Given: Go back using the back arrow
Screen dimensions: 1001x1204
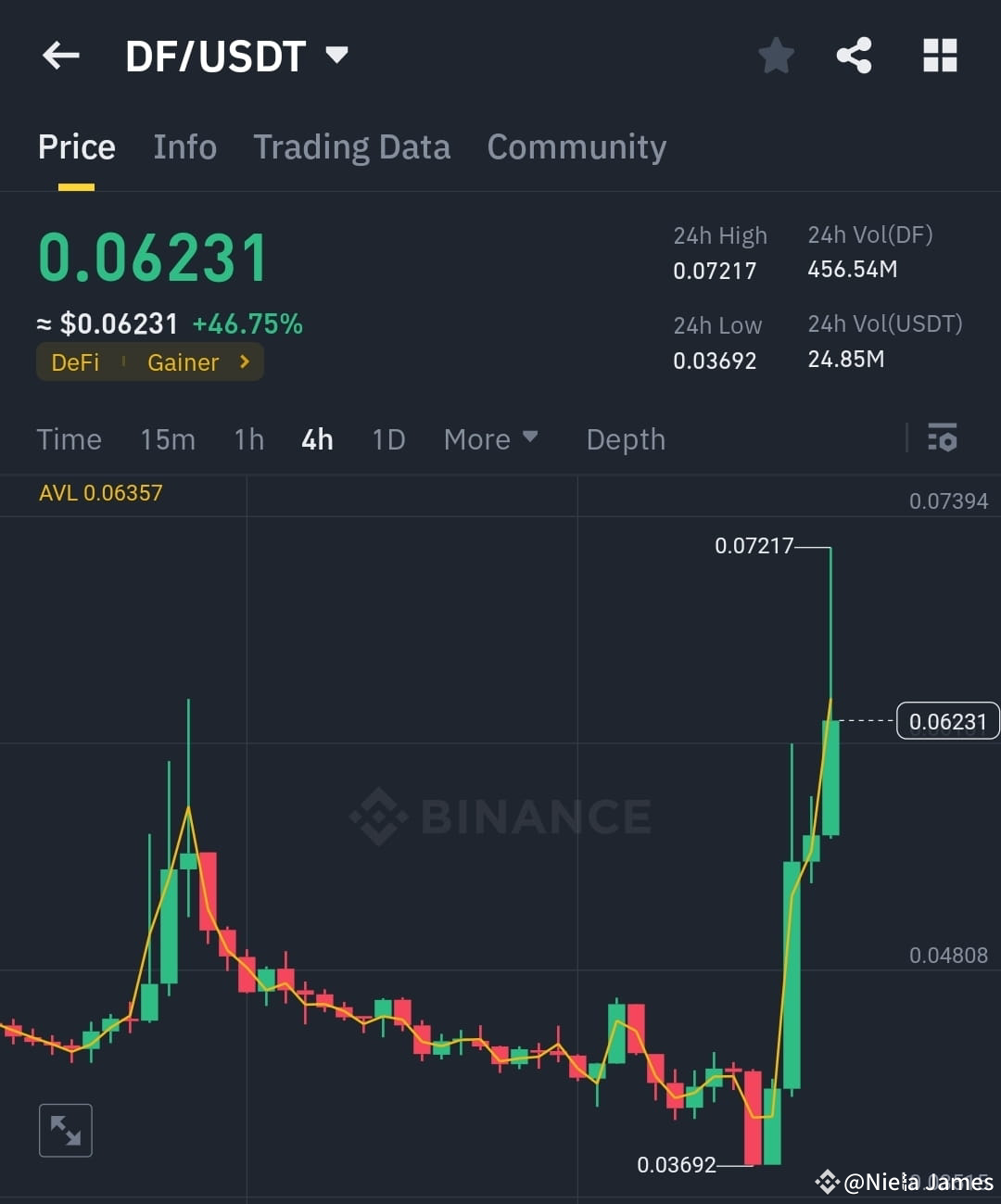Looking at the screenshot, I should tap(60, 56).
